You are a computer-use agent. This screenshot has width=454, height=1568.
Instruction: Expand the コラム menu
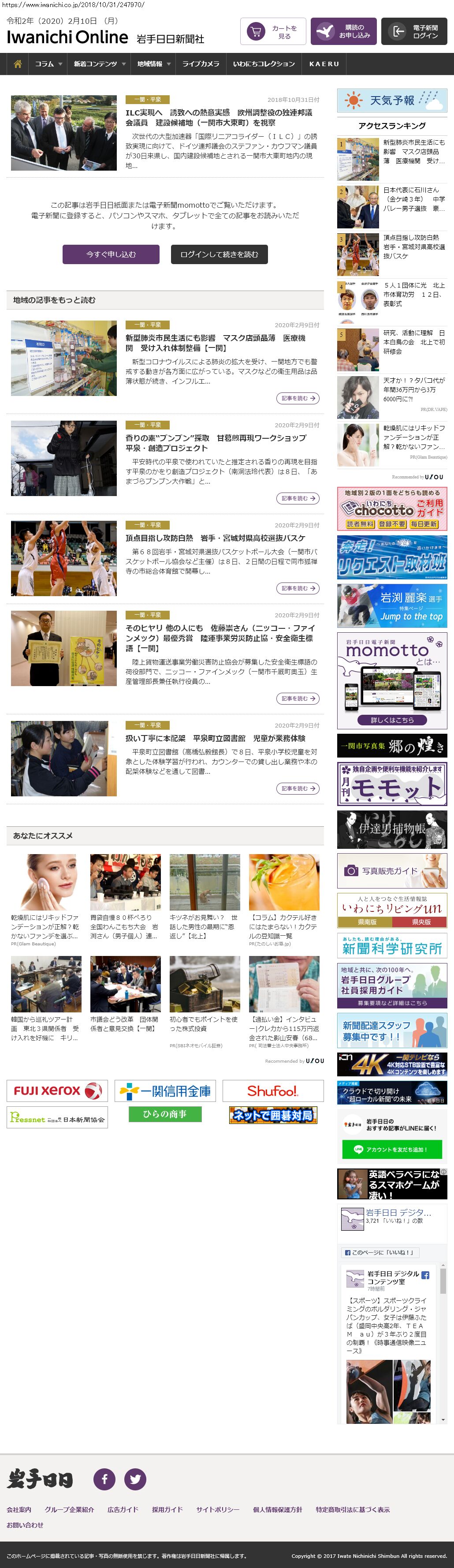point(48,64)
